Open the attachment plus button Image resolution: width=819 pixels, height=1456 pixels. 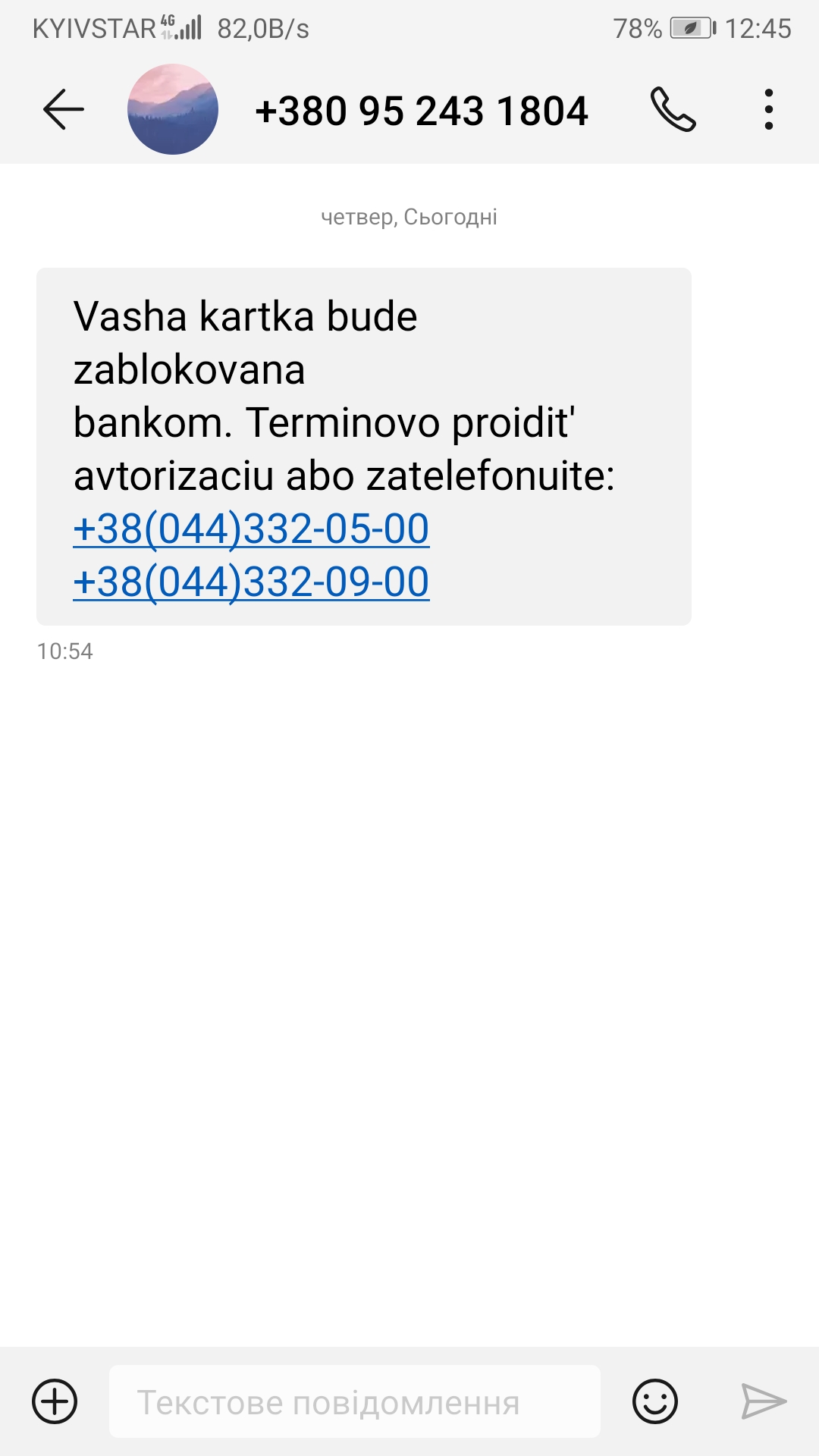click(55, 1401)
